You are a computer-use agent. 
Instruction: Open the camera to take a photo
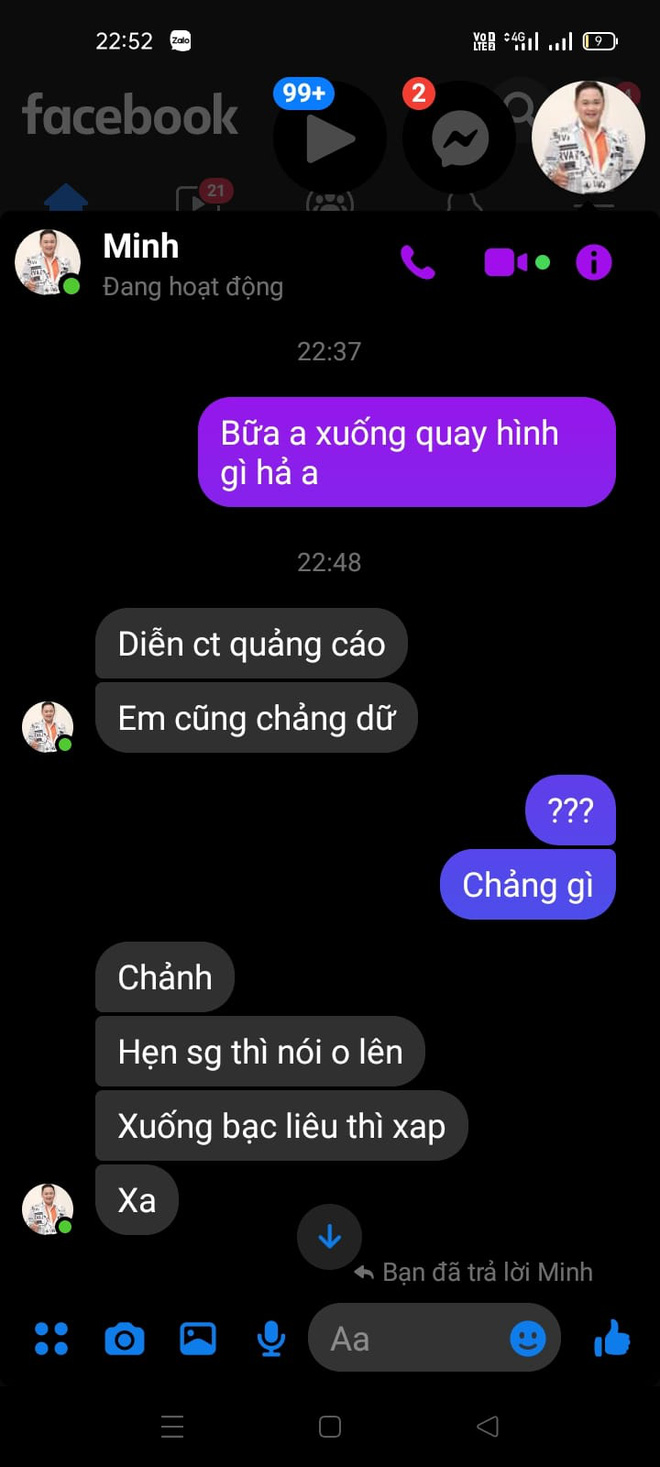tap(124, 1338)
